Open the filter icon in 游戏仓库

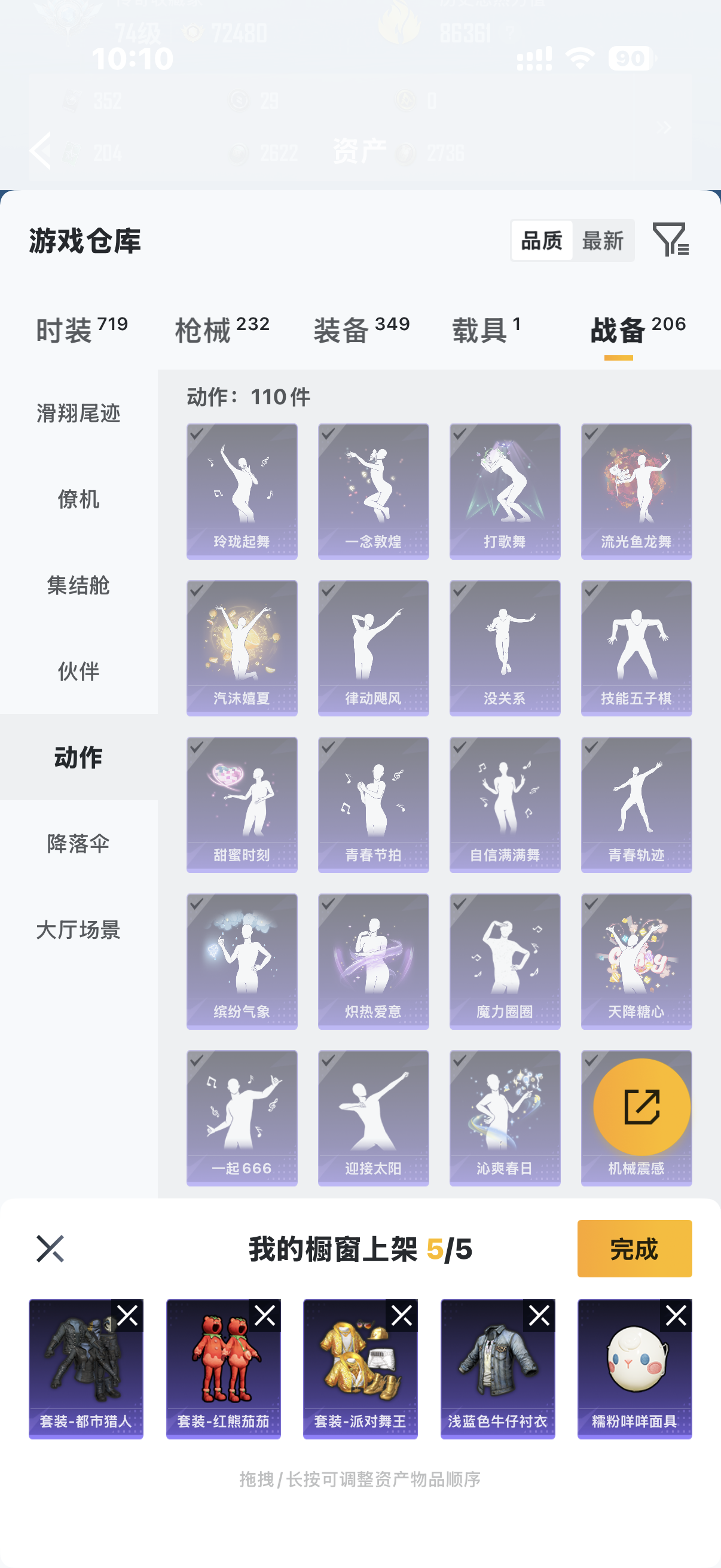[x=670, y=239]
